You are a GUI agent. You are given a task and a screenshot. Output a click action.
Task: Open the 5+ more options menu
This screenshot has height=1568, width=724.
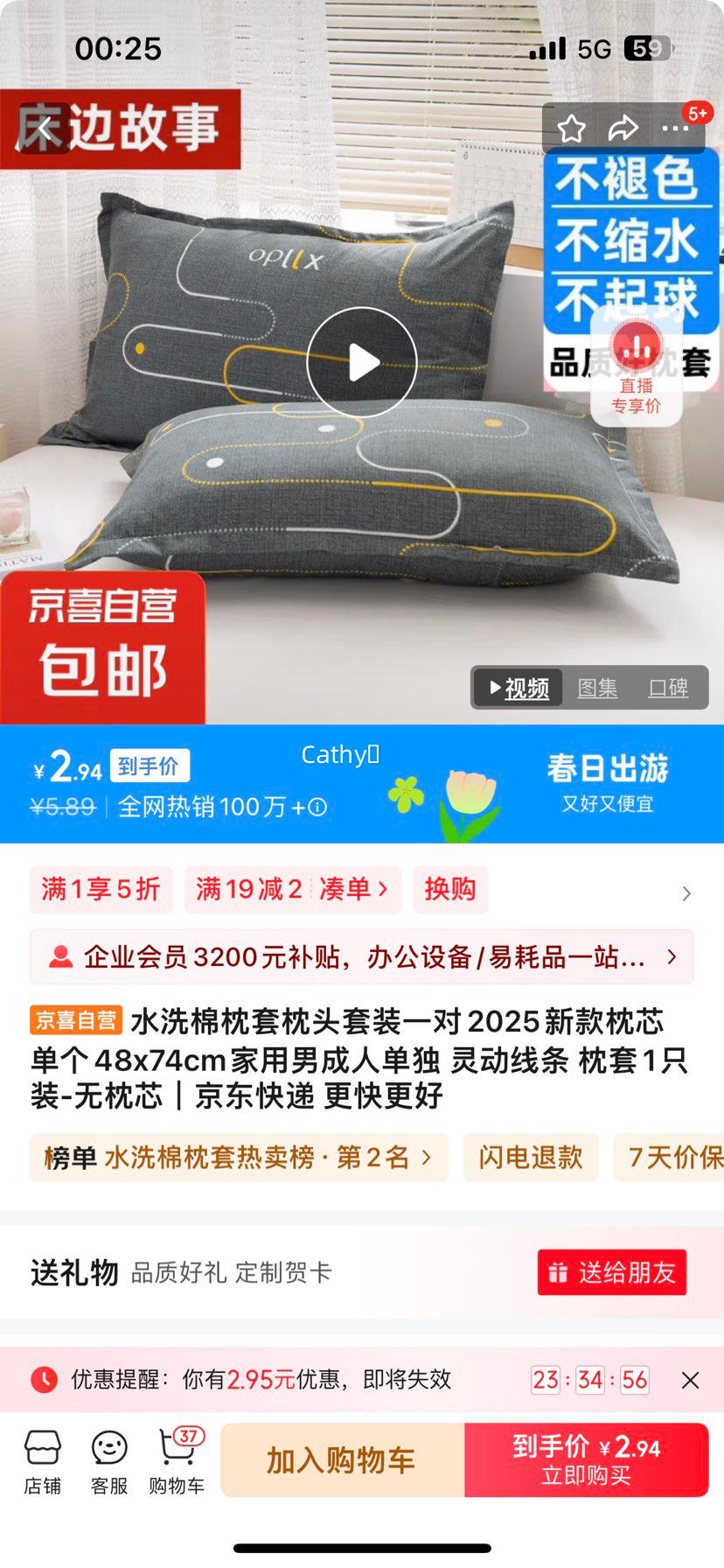675,128
